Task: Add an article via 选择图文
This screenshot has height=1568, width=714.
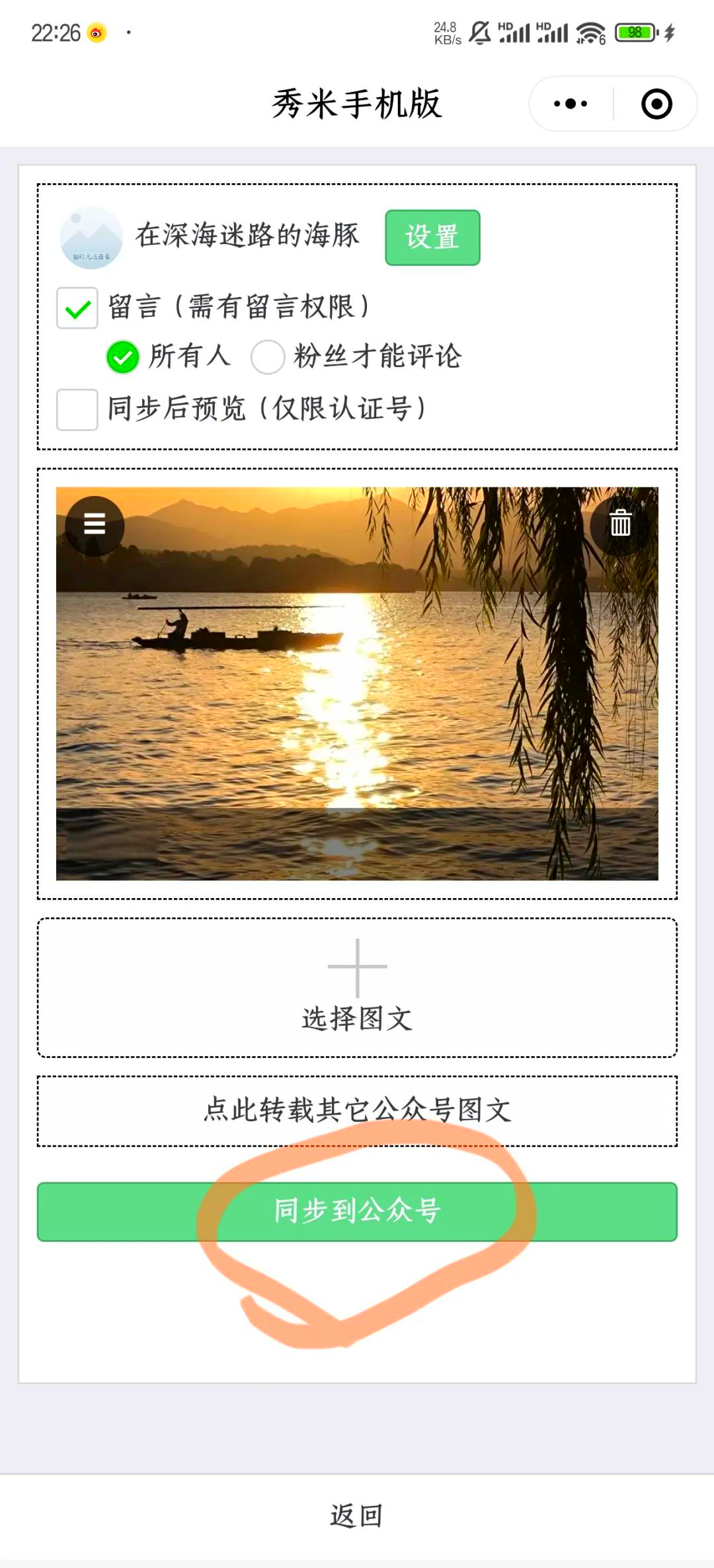Action: tap(357, 987)
